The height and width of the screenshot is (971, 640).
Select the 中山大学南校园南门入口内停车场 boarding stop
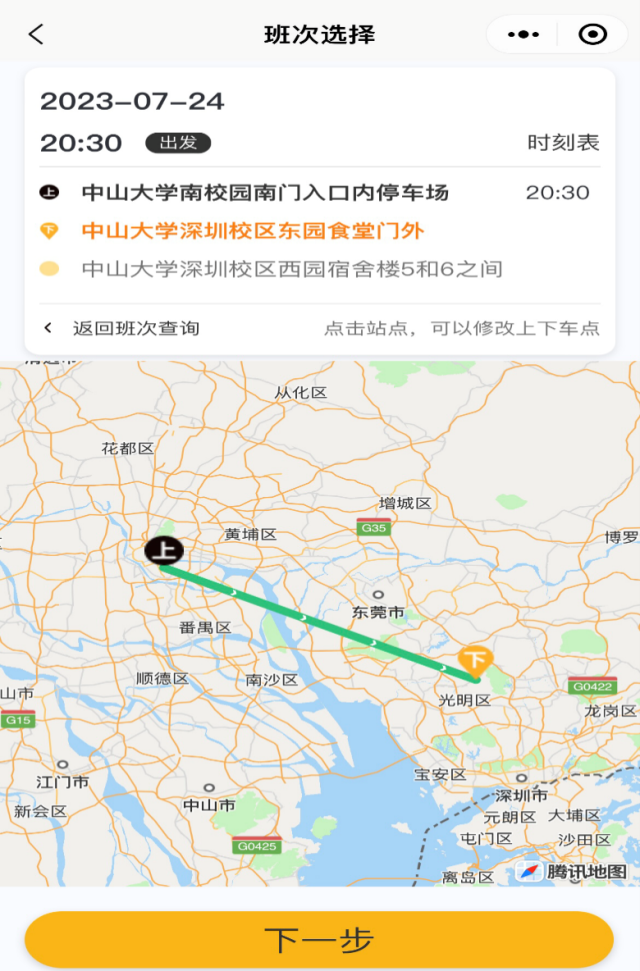click(x=265, y=193)
